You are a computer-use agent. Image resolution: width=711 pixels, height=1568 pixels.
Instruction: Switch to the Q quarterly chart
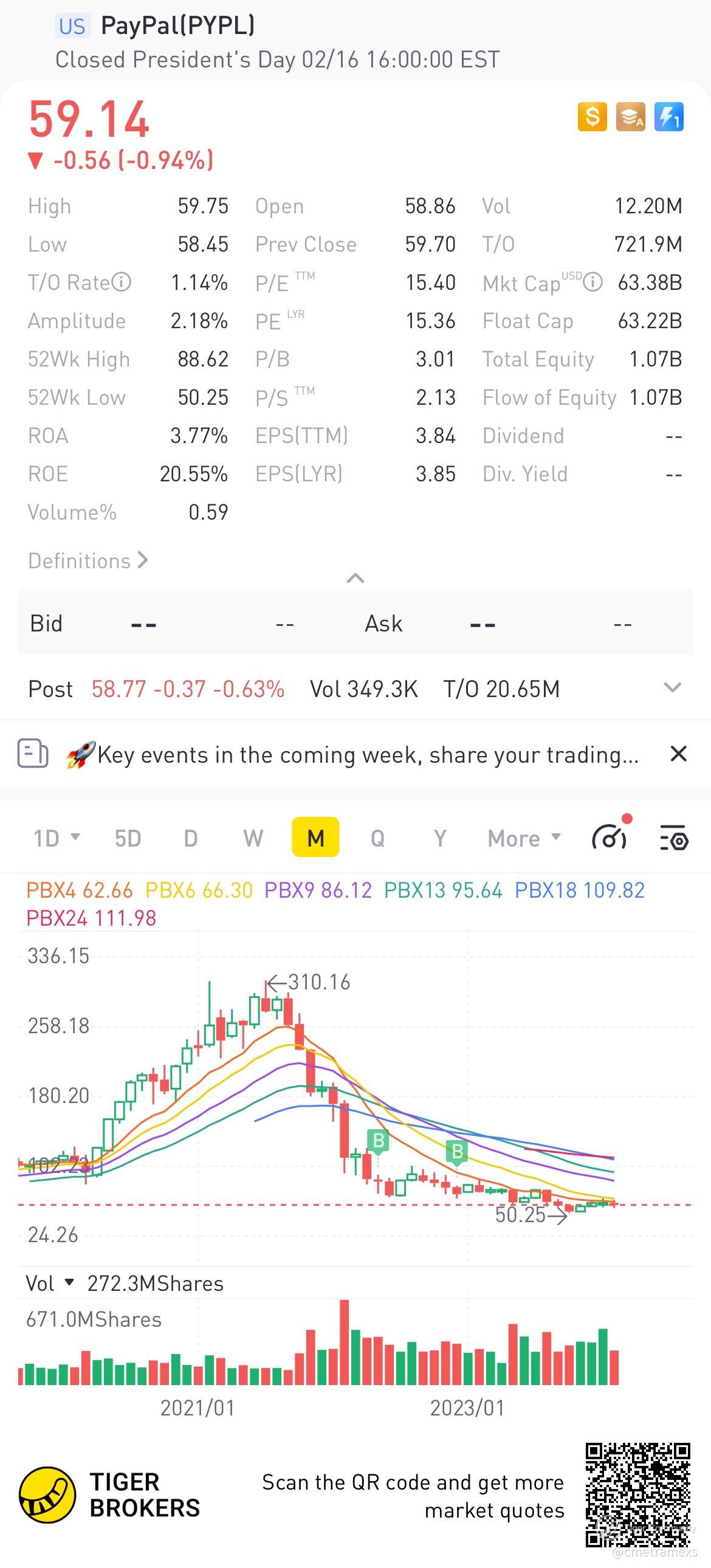coord(377,838)
